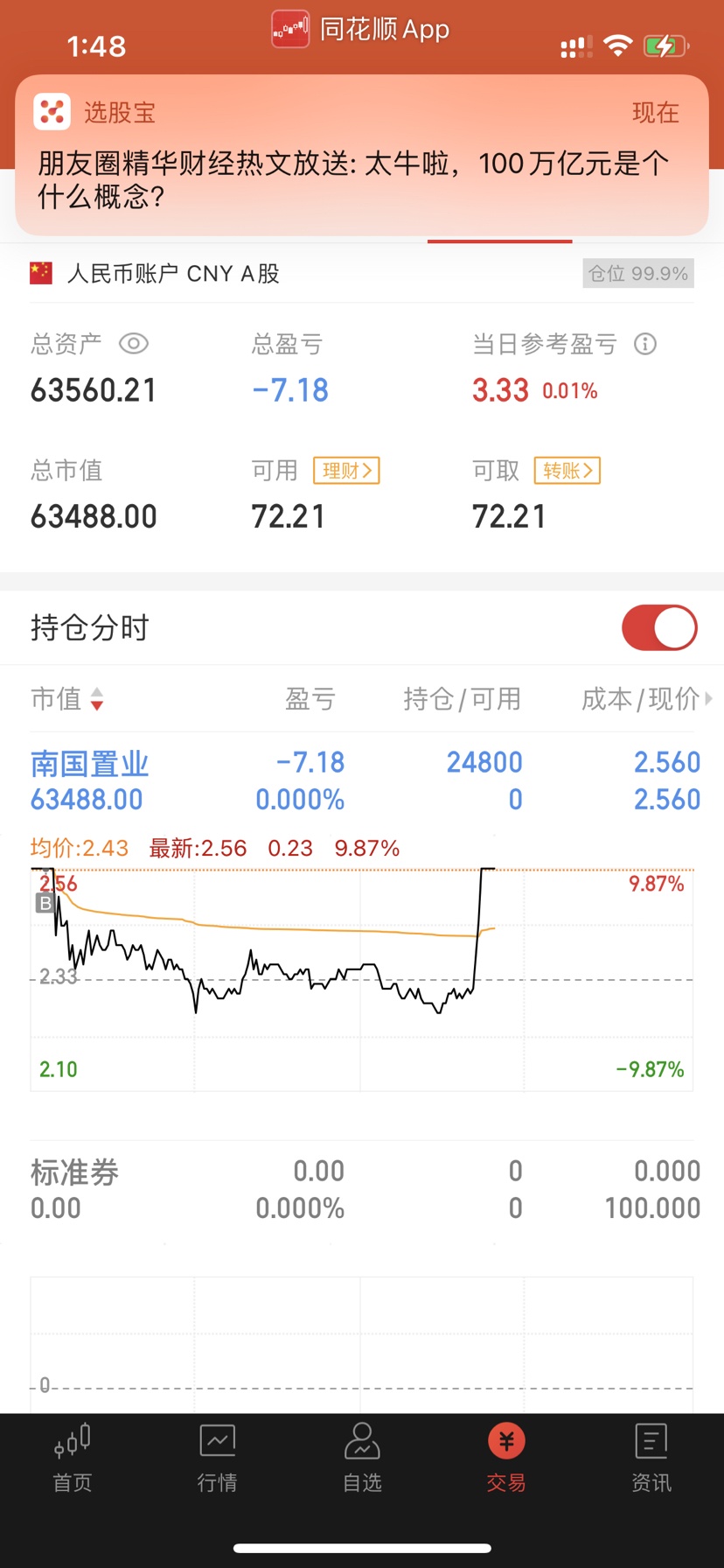724x1568 pixels.
Task: Open the 选股宝 notification banner
Action: tap(361, 155)
